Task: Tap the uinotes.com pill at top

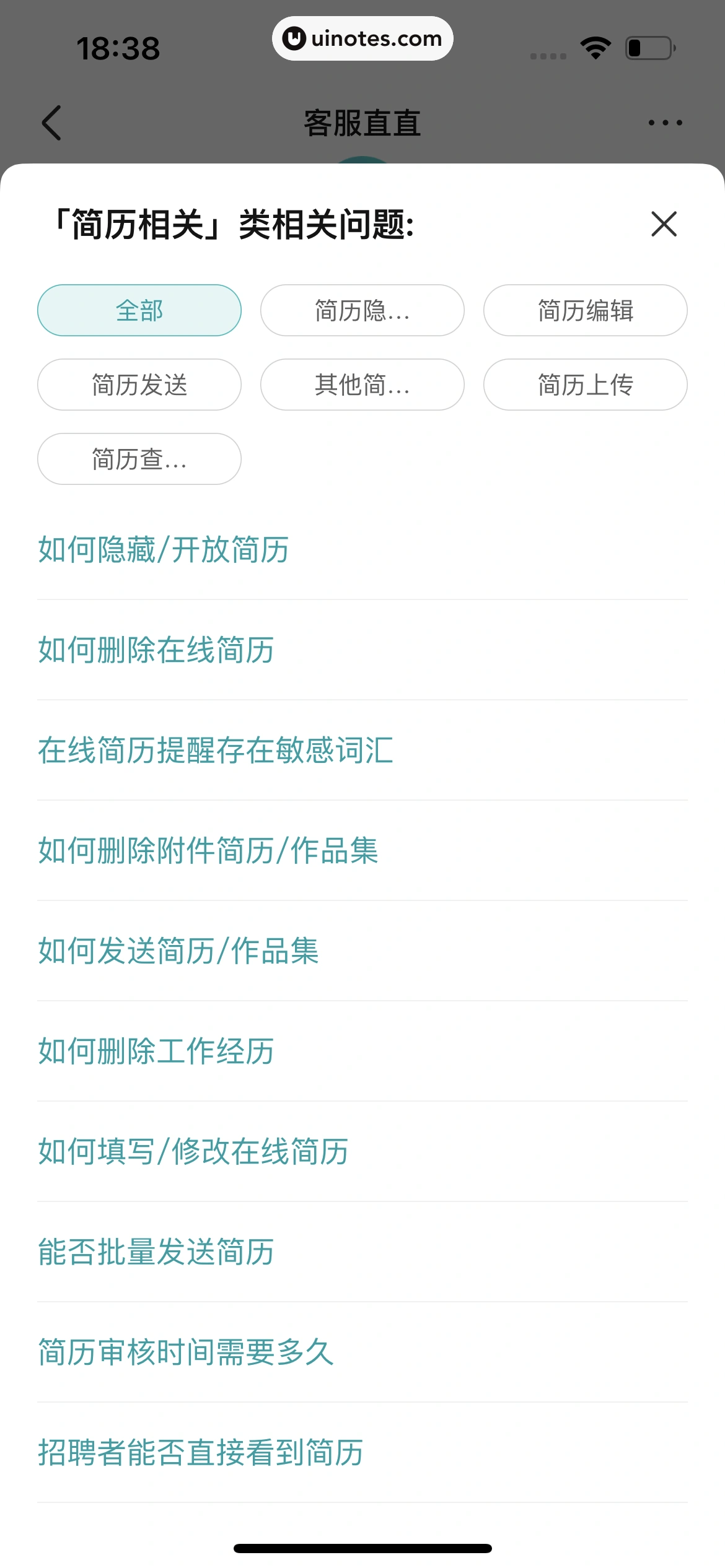Action: [362, 38]
